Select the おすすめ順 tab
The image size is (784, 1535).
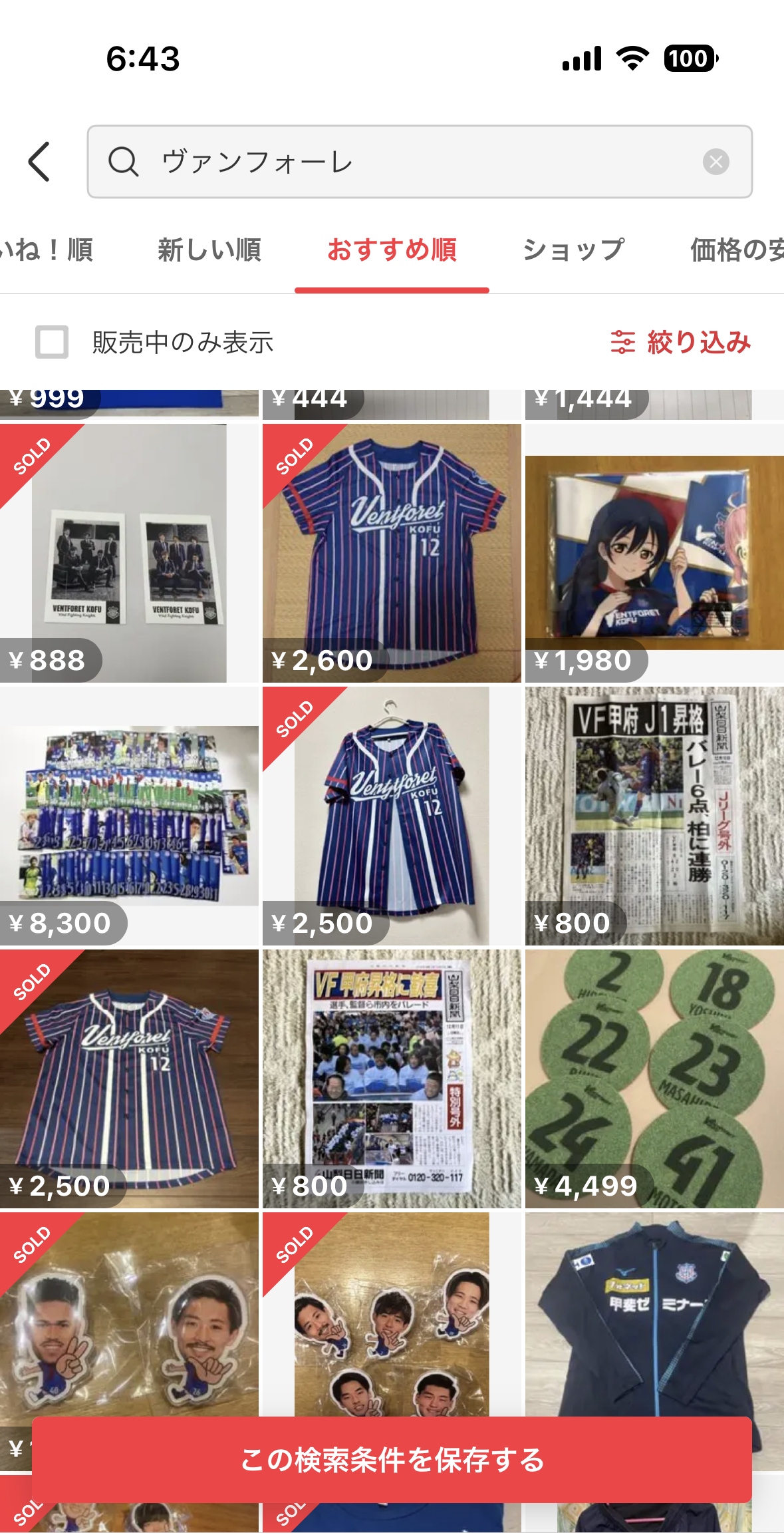point(392,250)
